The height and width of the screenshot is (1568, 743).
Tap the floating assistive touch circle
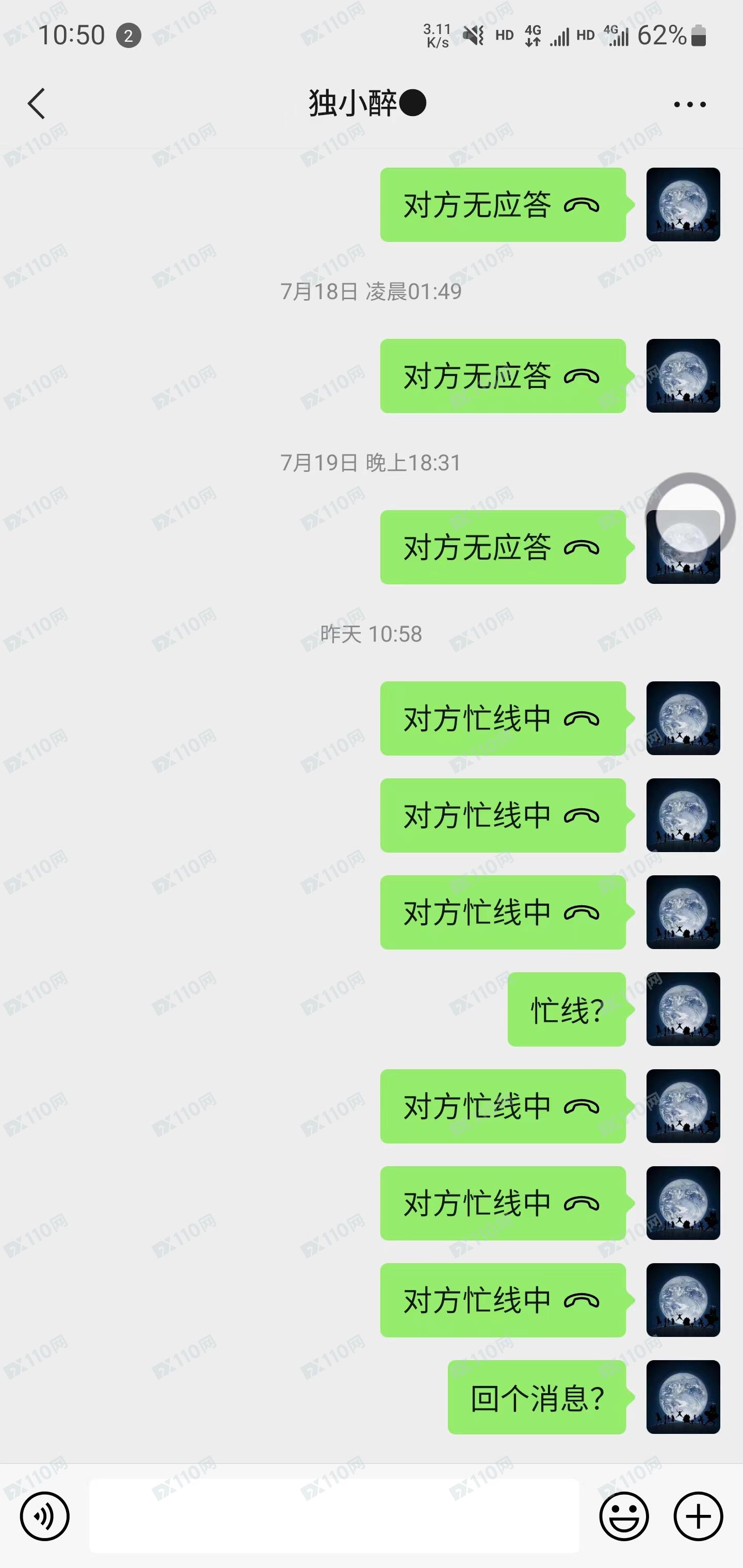pyautogui.click(x=690, y=517)
